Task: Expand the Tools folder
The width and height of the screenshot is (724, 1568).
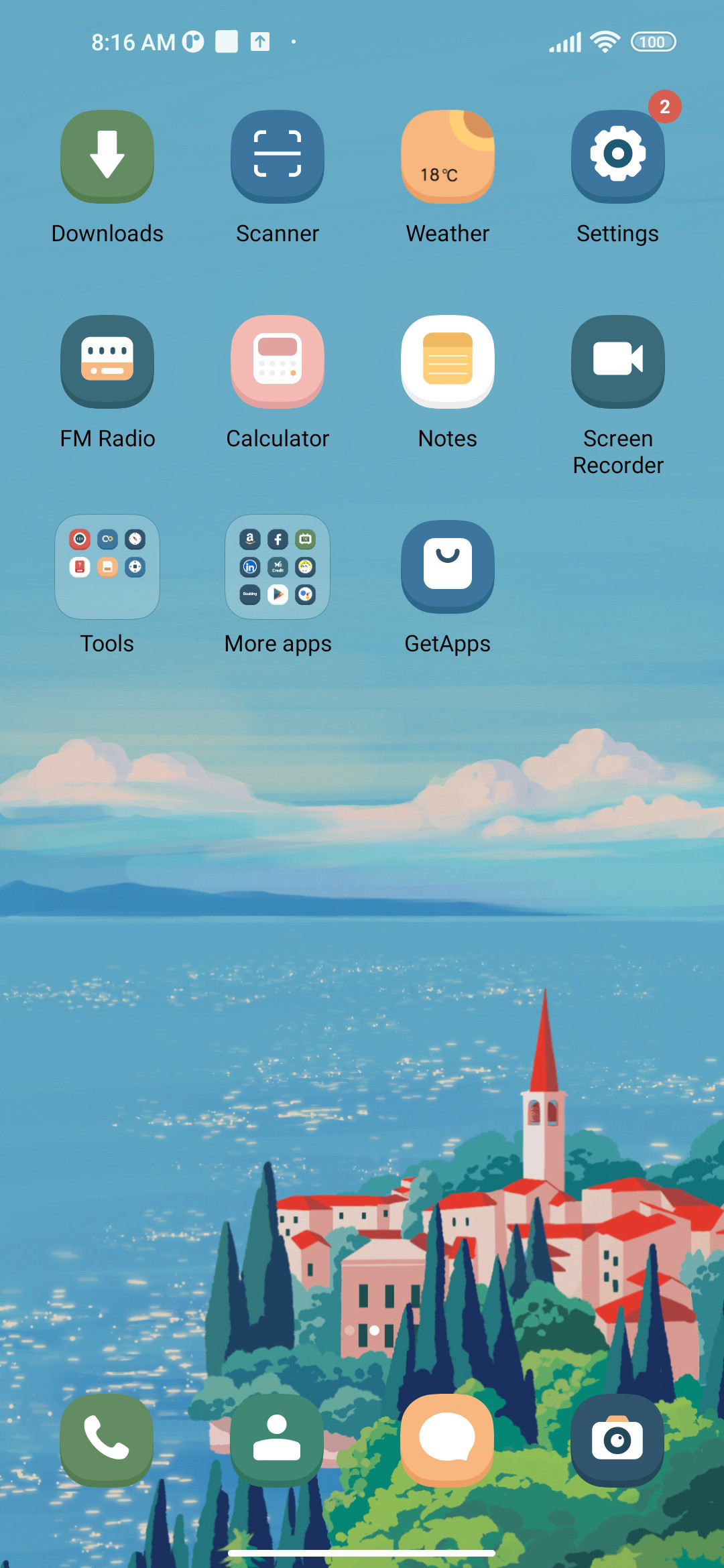Action: tap(107, 567)
